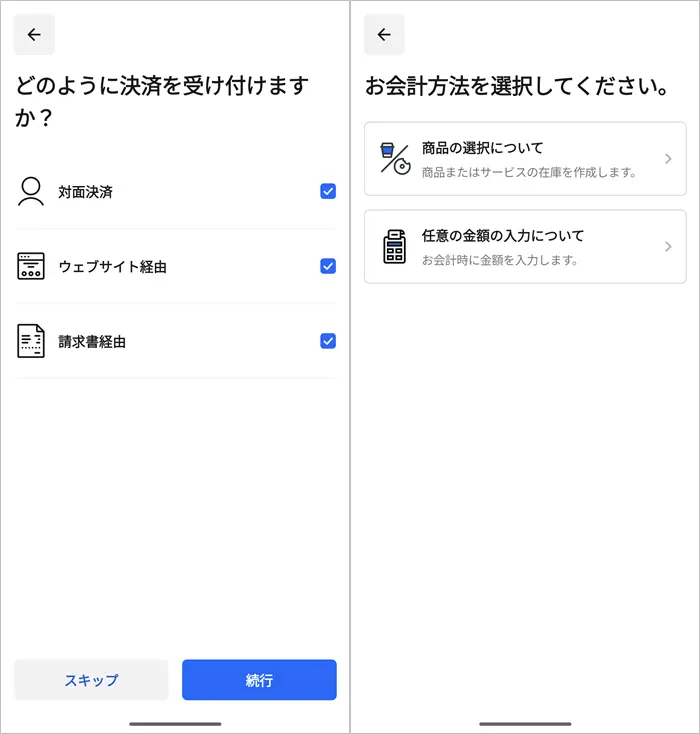Tap the スキップ button

91,680
